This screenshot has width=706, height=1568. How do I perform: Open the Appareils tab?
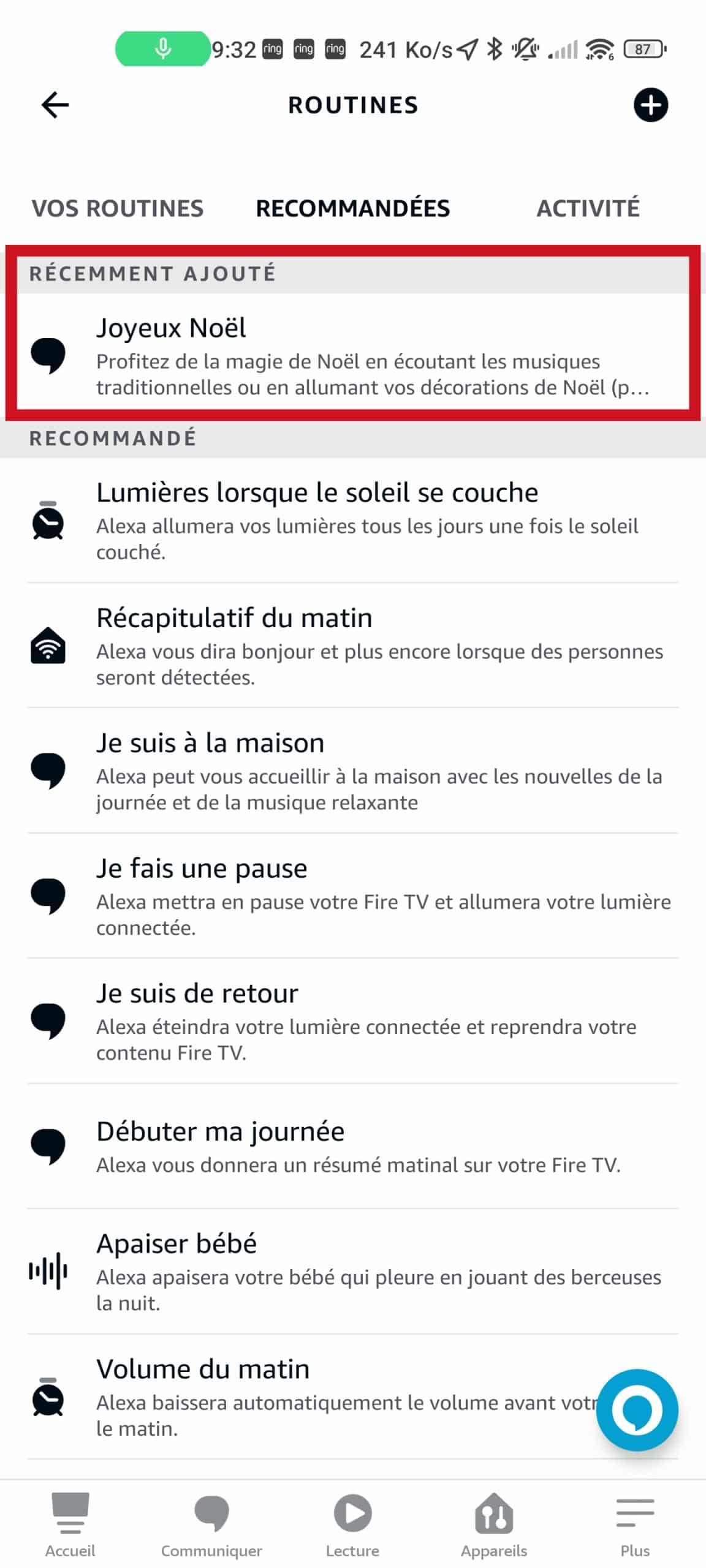pyautogui.click(x=494, y=1525)
